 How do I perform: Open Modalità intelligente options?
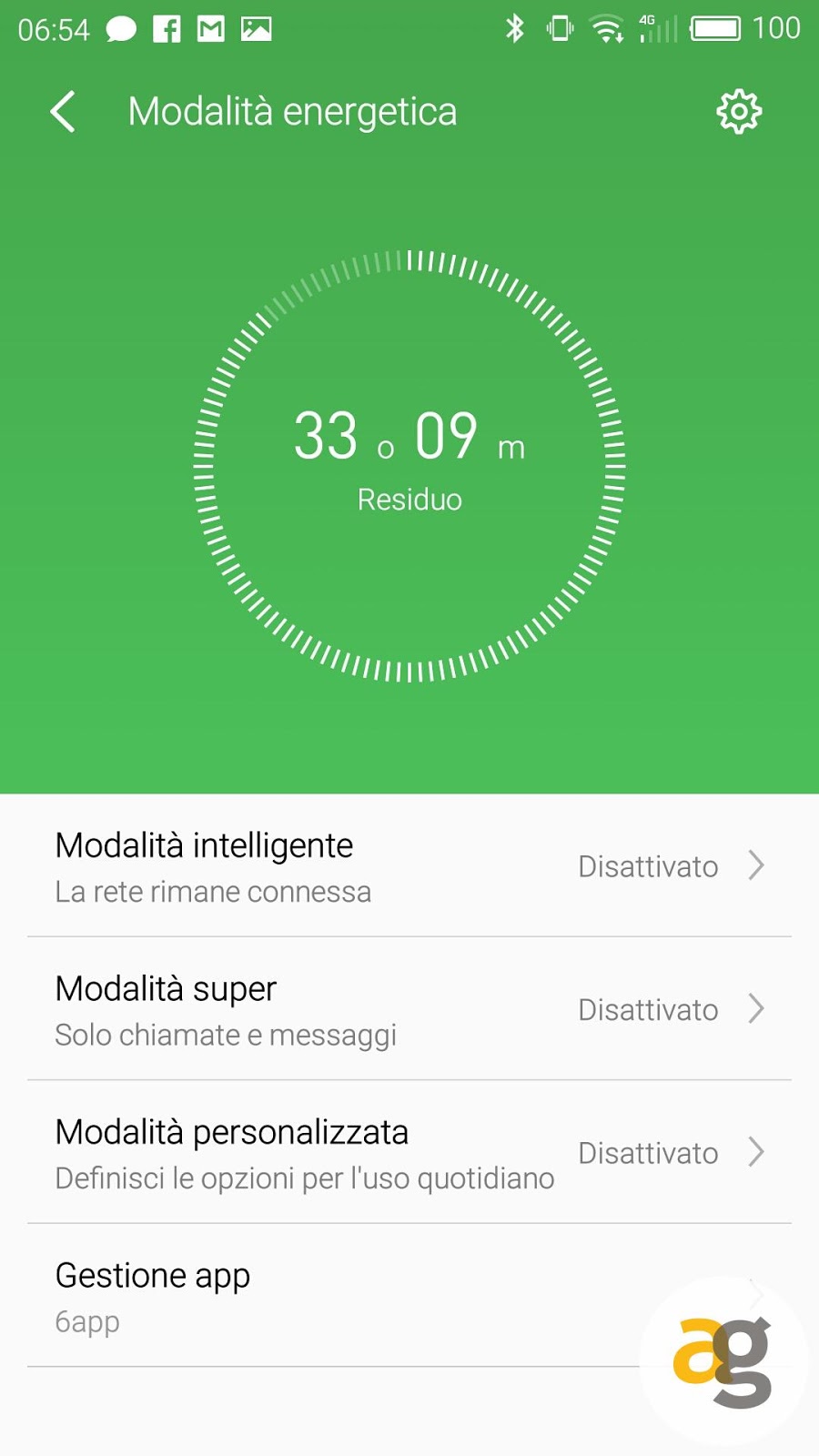point(409,866)
